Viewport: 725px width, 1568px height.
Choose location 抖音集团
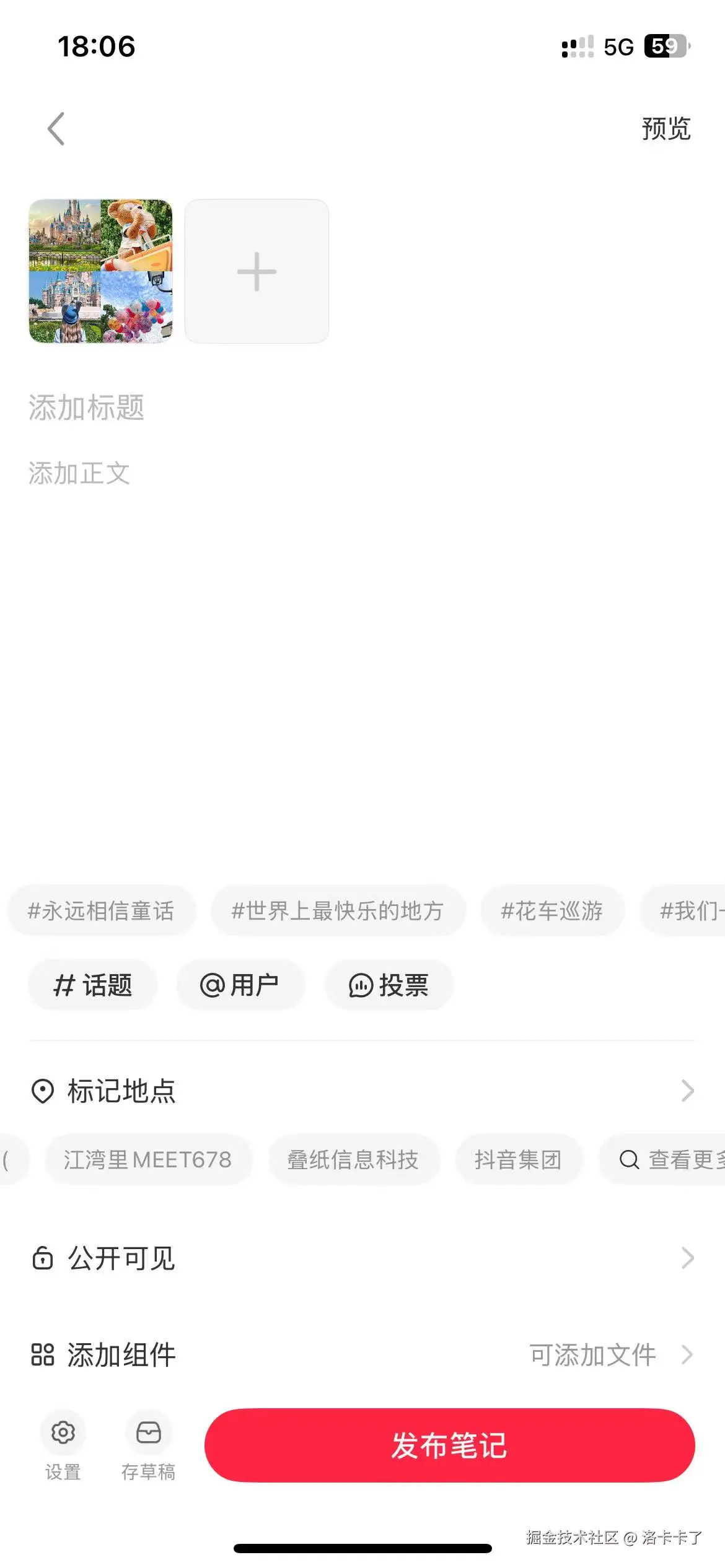tap(518, 1159)
